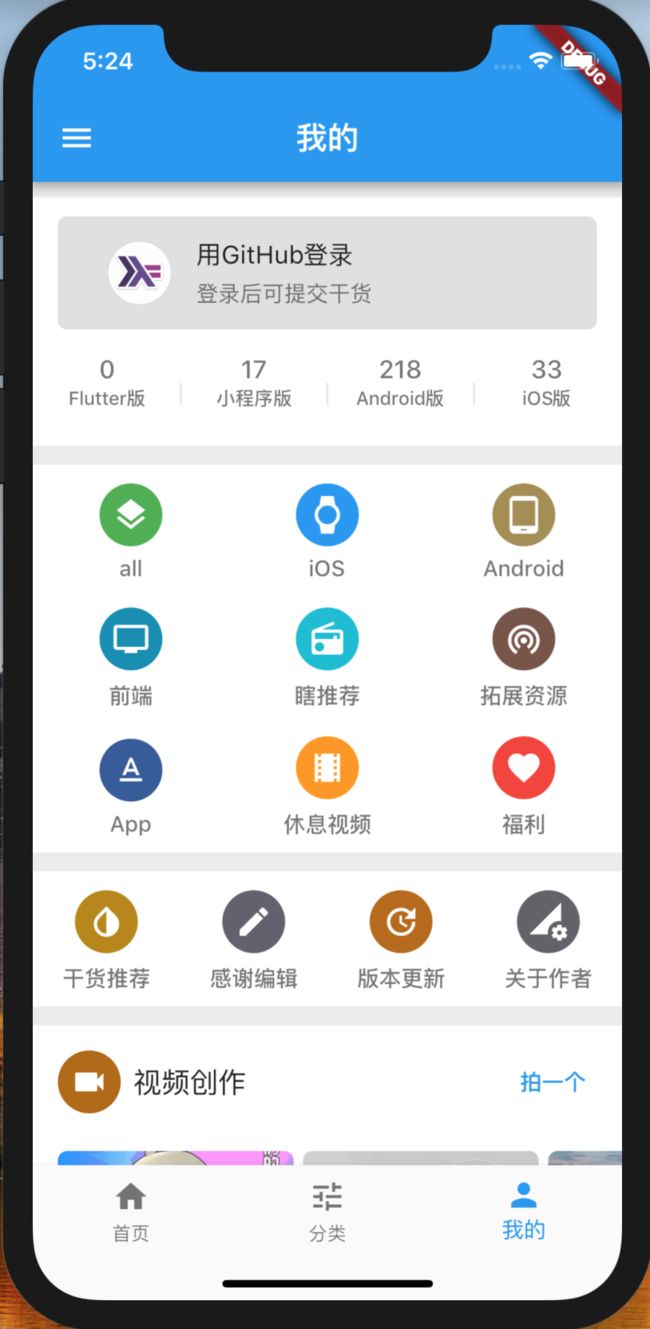Select the iOS category icon

click(327, 515)
